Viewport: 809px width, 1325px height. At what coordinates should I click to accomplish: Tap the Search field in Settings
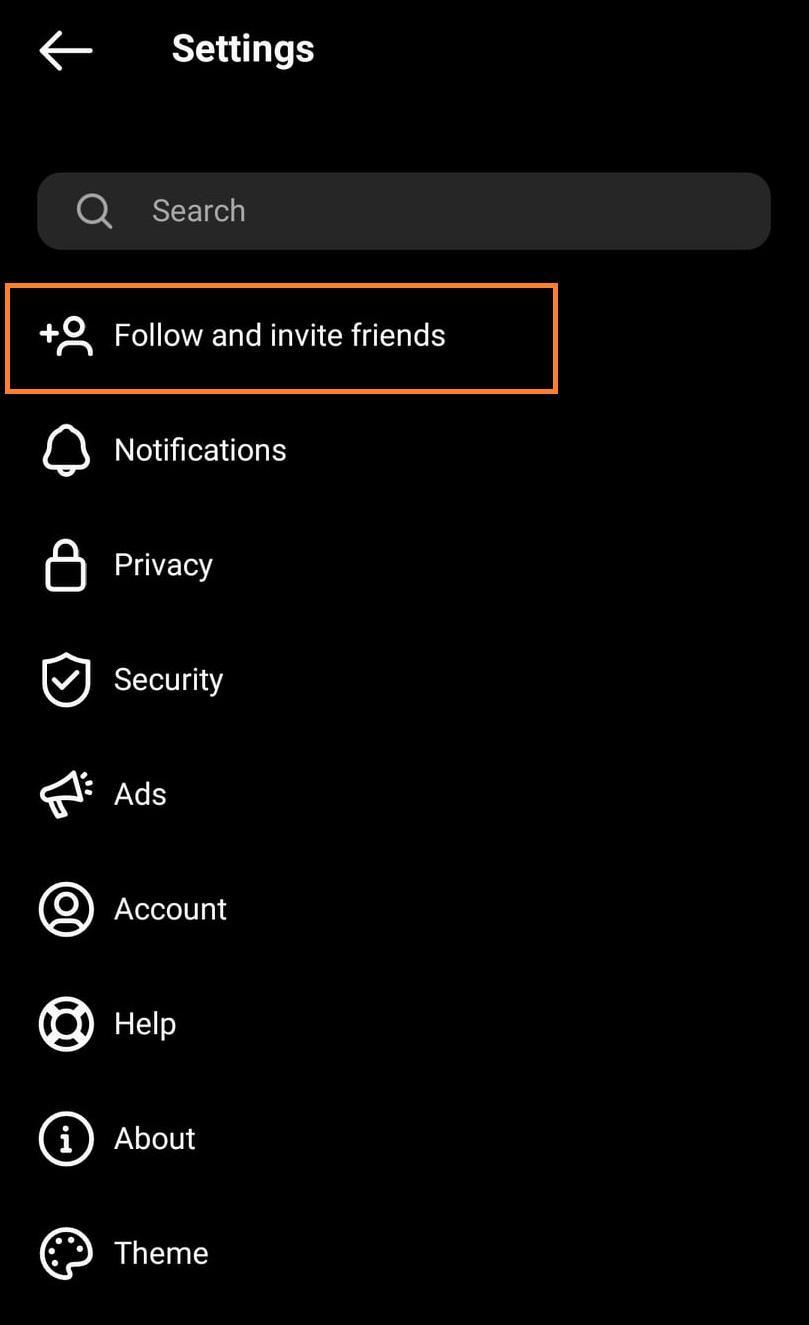[x=403, y=211]
